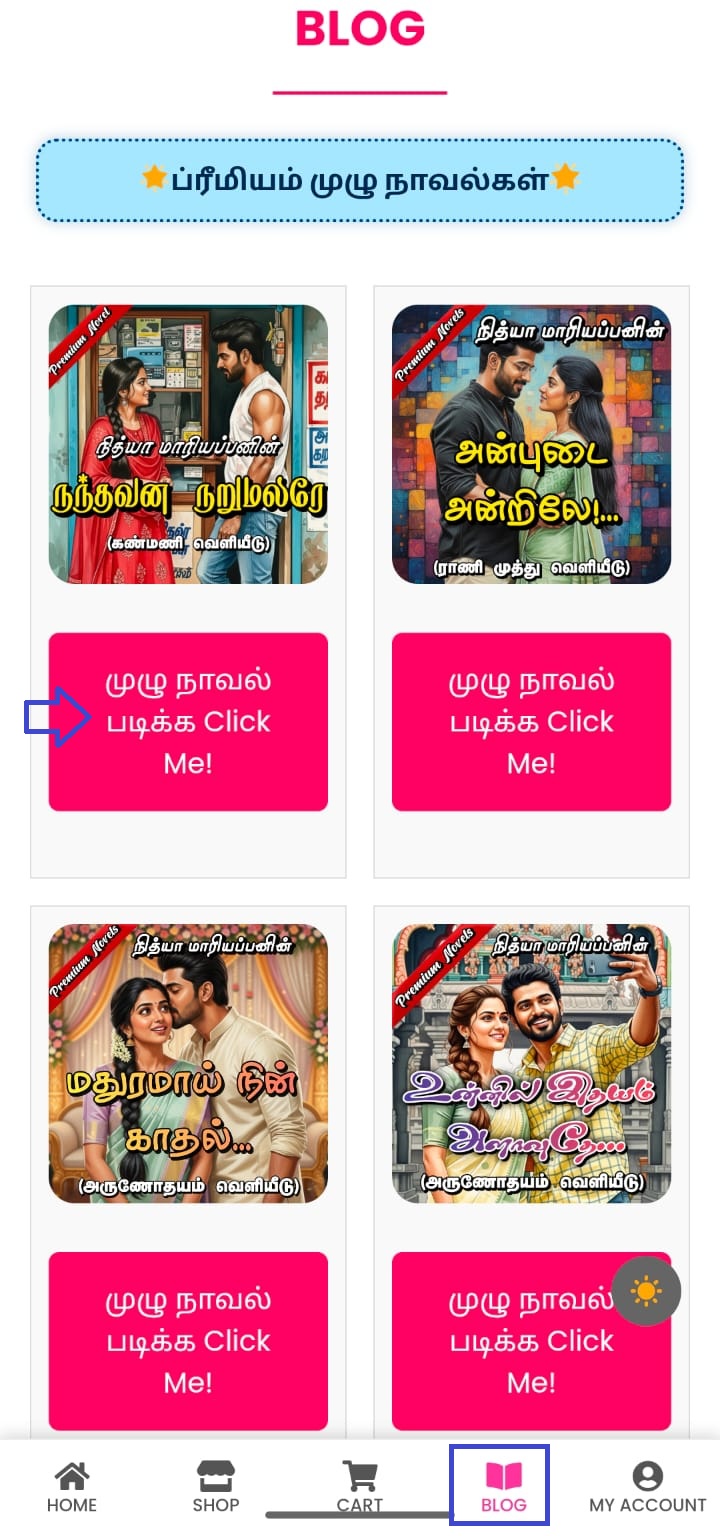This screenshot has width=720, height=1536.
Task: Switch to the Shop tab
Action: coord(216,1487)
